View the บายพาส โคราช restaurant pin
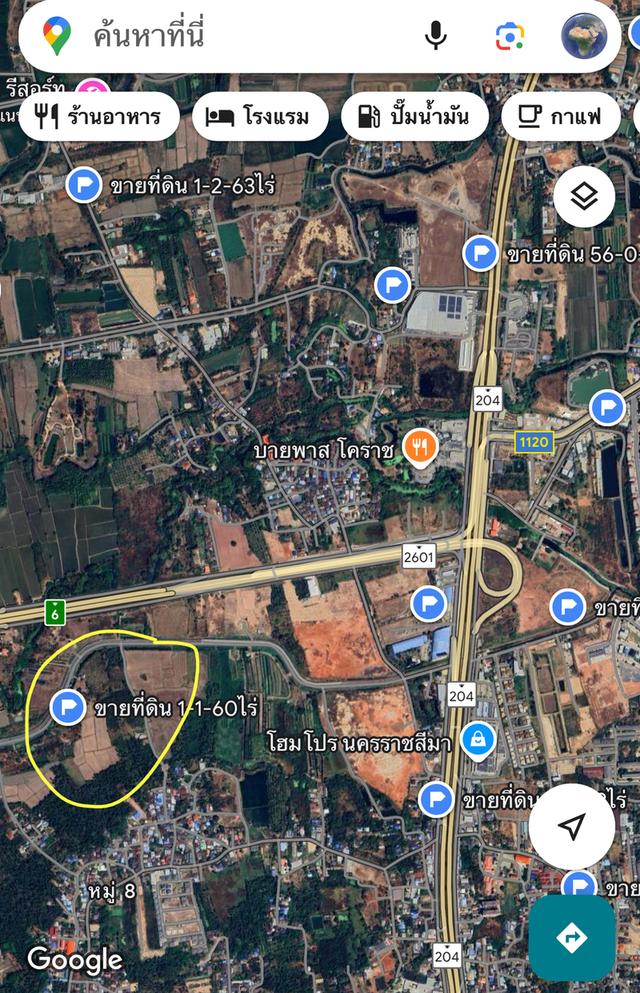Screen dimensions: 640x993 point(420,446)
